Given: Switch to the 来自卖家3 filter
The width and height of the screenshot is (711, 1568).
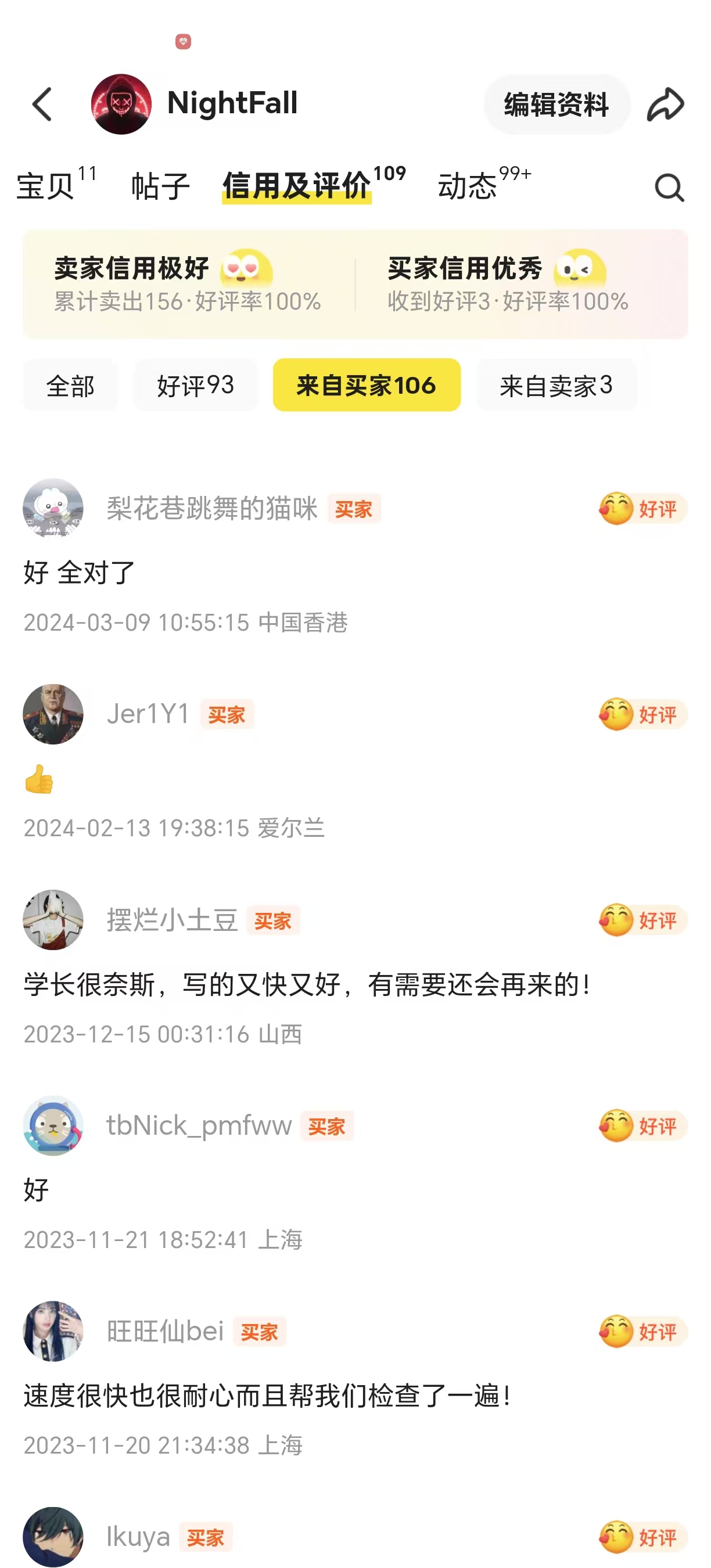Looking at the screenshot, I should [557, 385].
